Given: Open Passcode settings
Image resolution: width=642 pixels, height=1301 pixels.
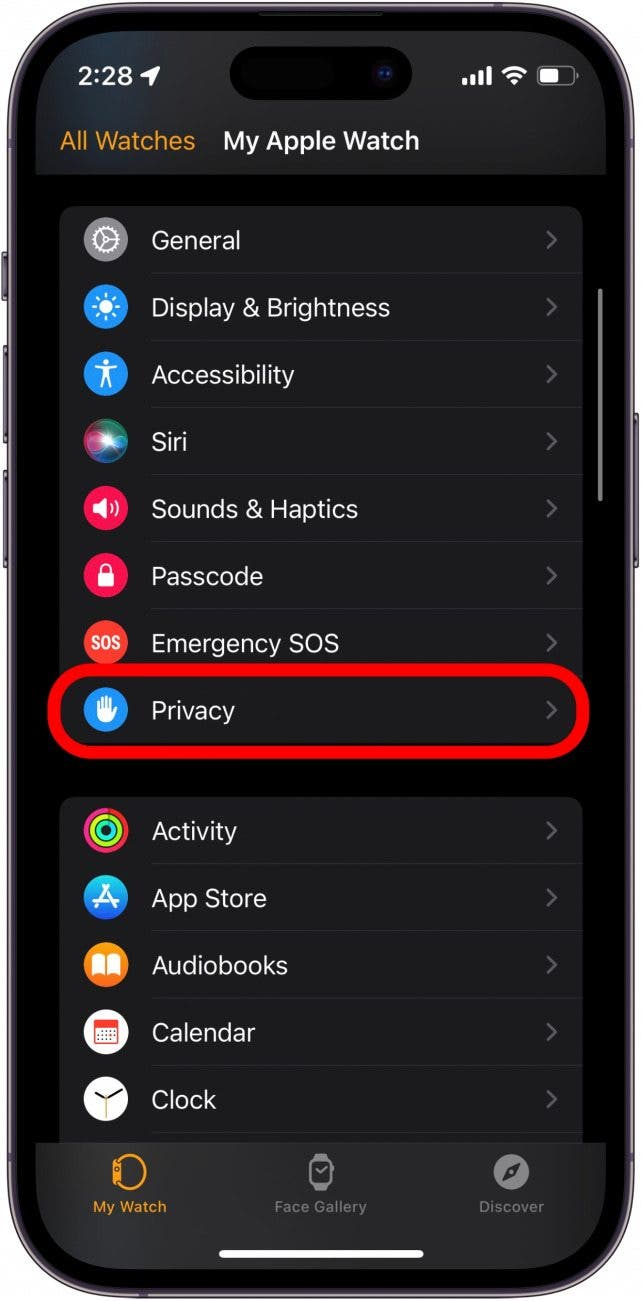Looking at the screenshot, I should coord(320,576).
